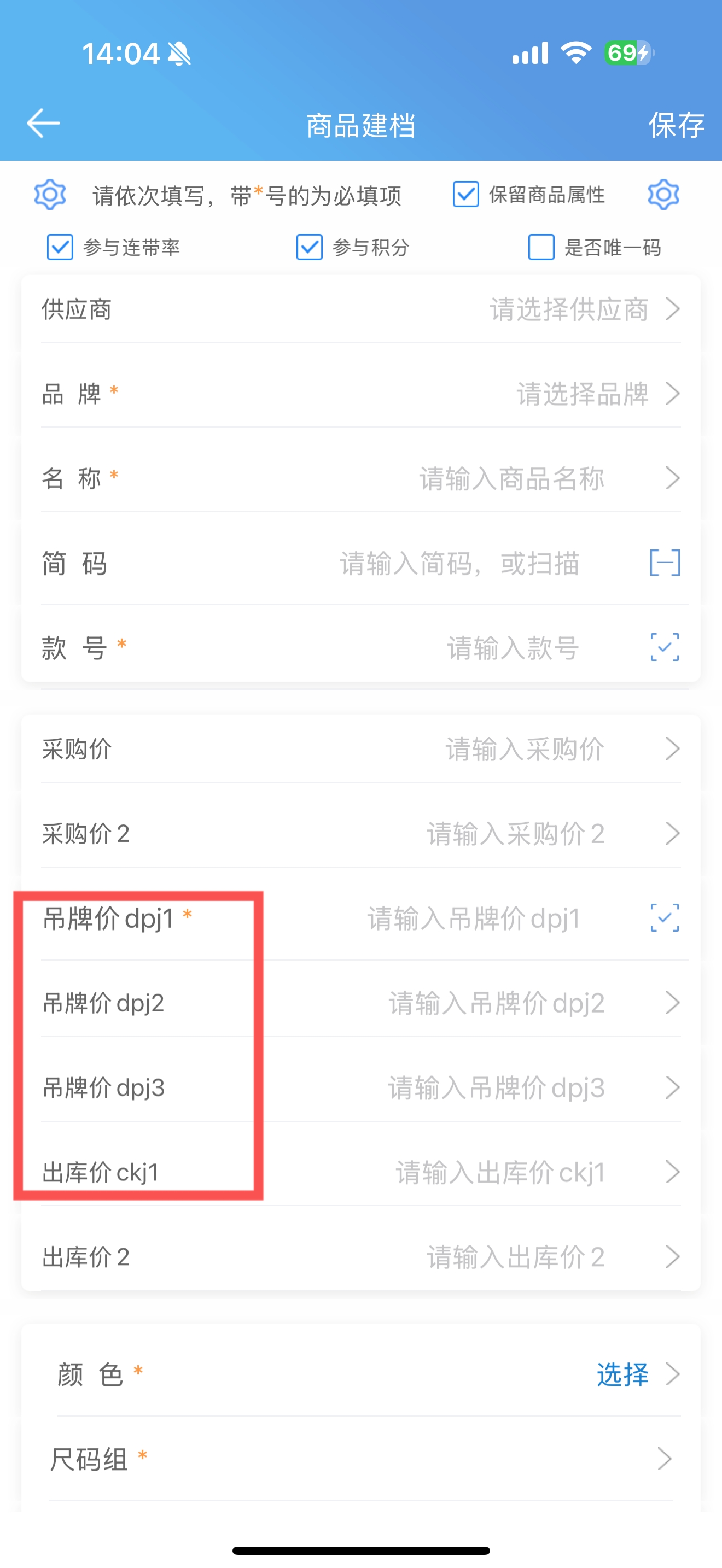Tap the 吊牌价 dpj3 field
The image size is (722, 1568).
click(x=361, y=1087)
